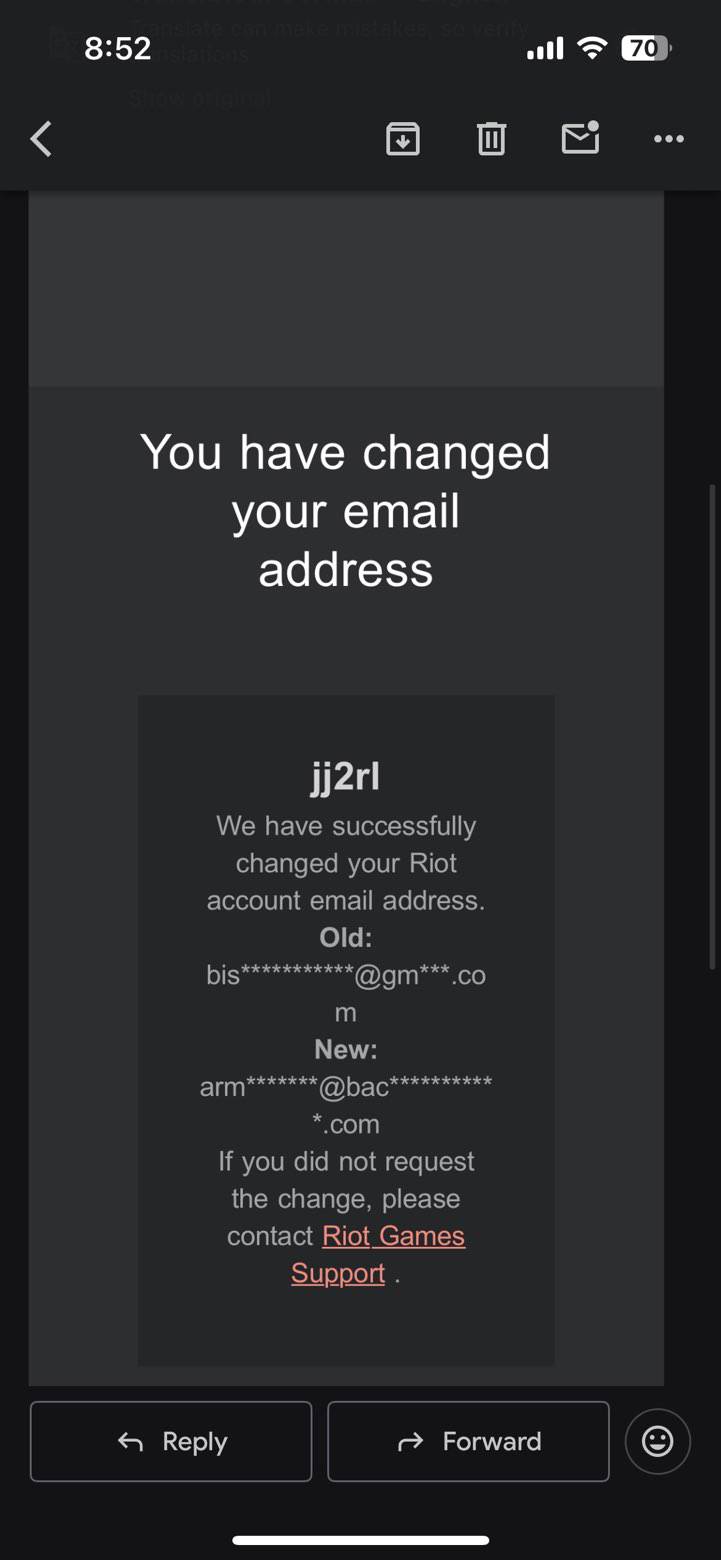Open the overflow menu

(x=668, y=139)
